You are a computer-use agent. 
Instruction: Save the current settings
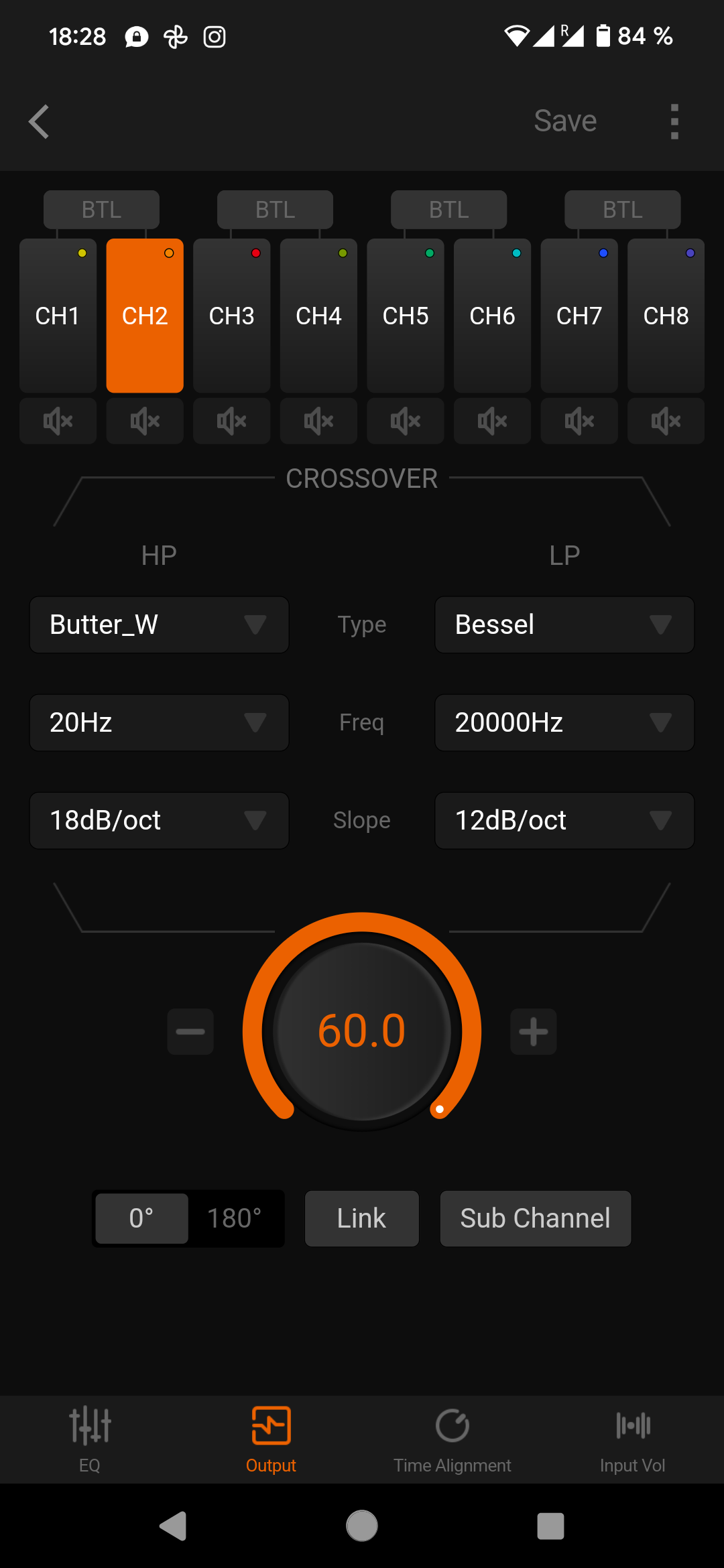[565, 121]
